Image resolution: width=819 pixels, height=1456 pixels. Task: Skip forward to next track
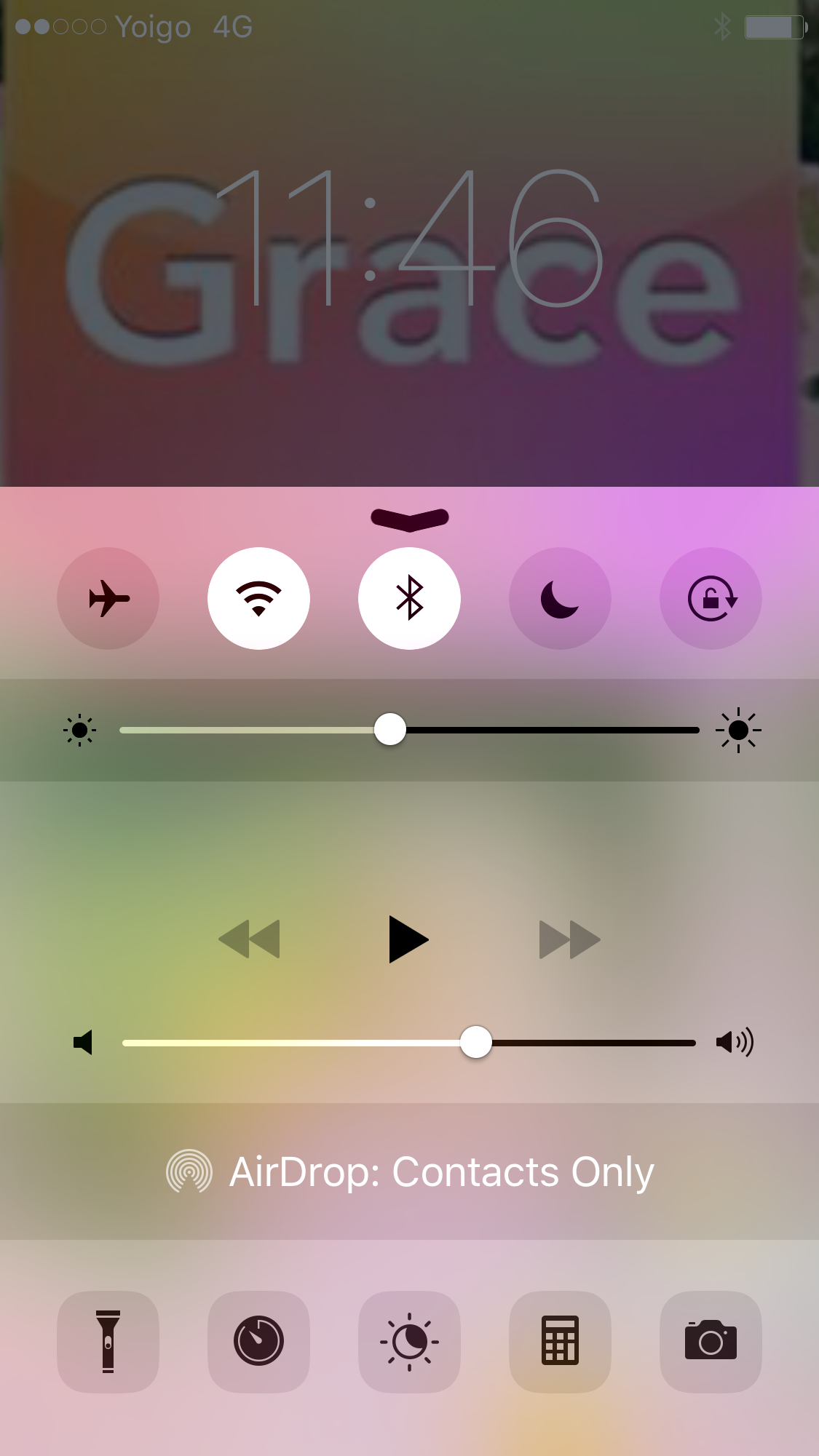tap(569, 939)
